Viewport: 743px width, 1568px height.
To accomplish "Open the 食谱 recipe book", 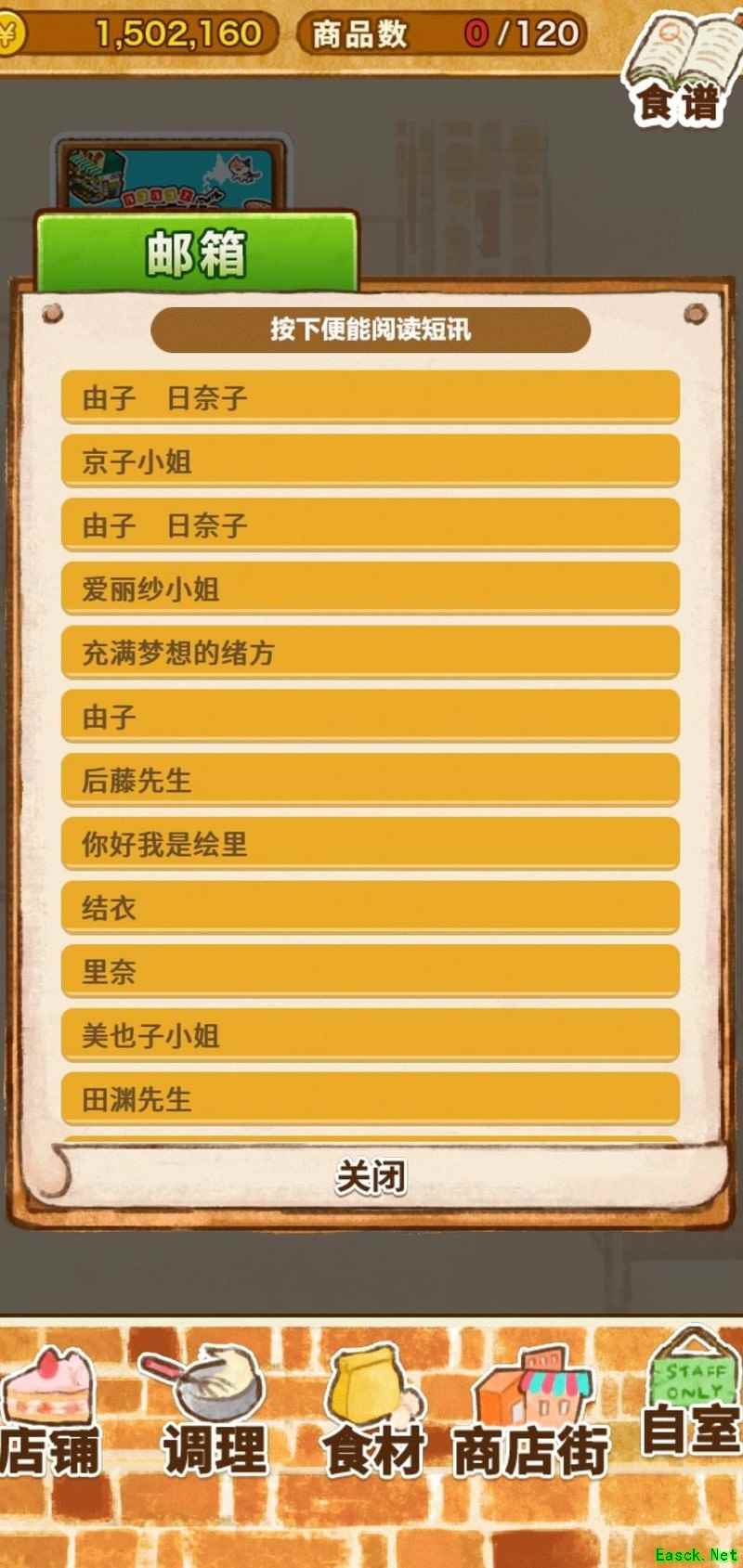I will tap(682, 70).
